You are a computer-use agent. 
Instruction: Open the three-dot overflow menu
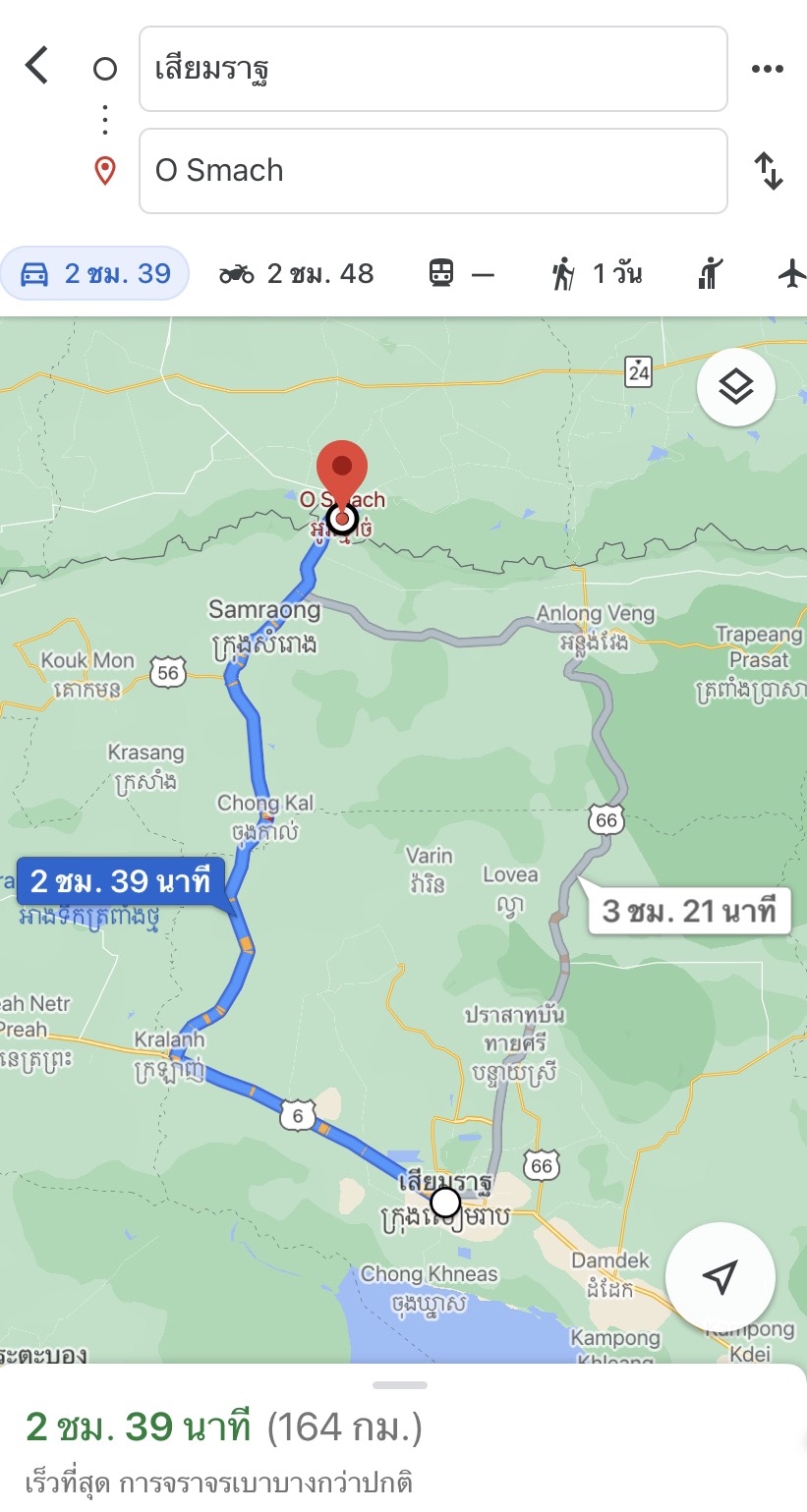[x=767, y=69]
